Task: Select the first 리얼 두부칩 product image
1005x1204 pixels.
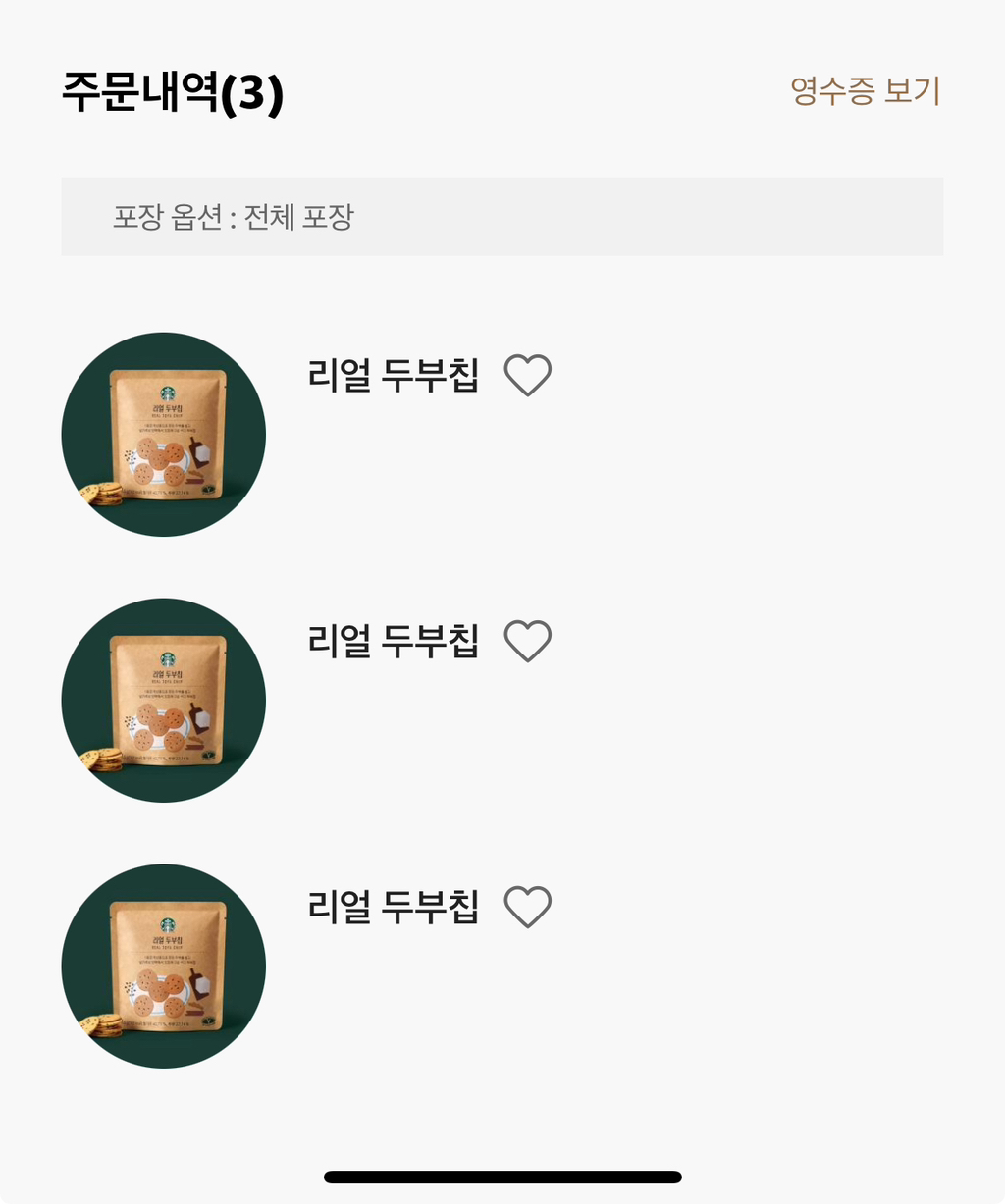Action: 163,435
